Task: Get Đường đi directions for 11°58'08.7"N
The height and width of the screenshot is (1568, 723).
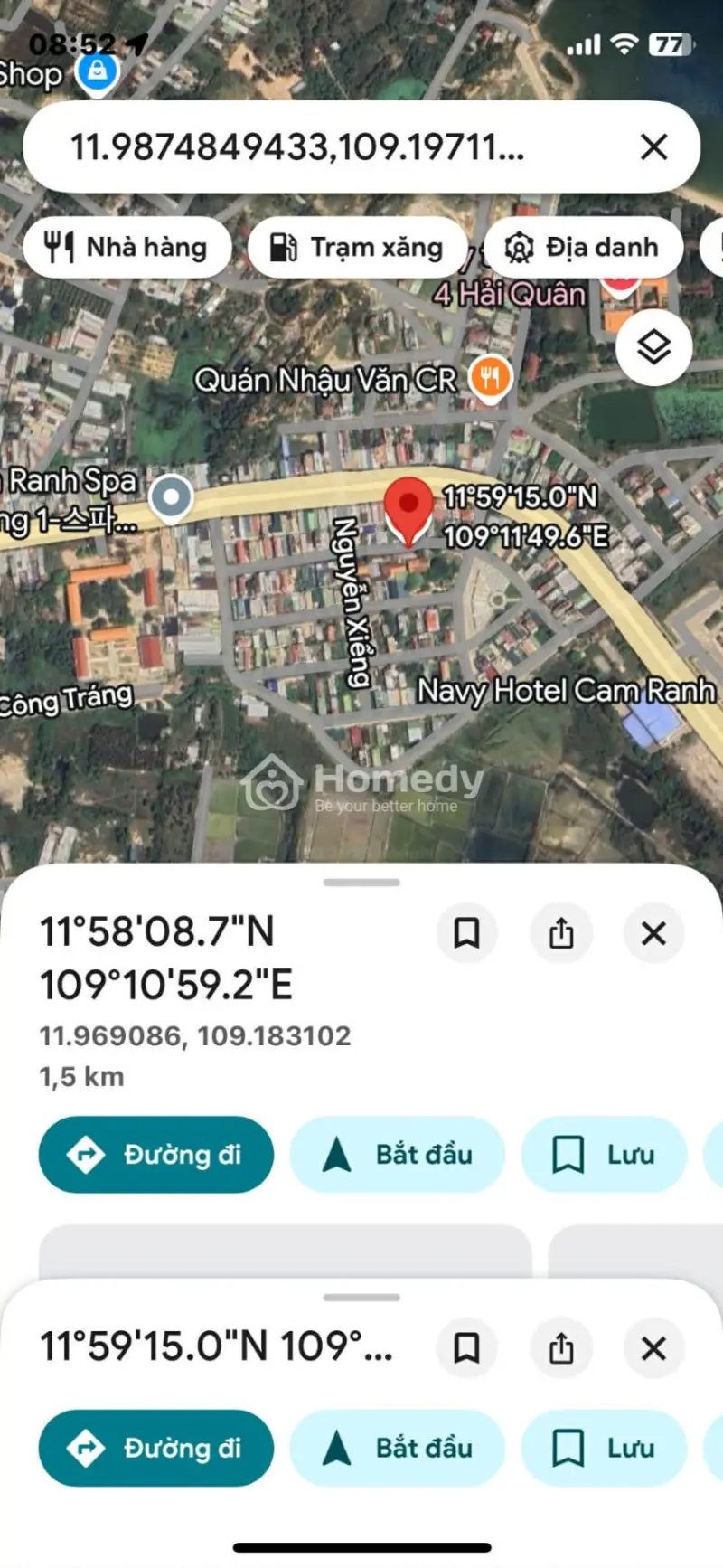Action: point(155,1155)
